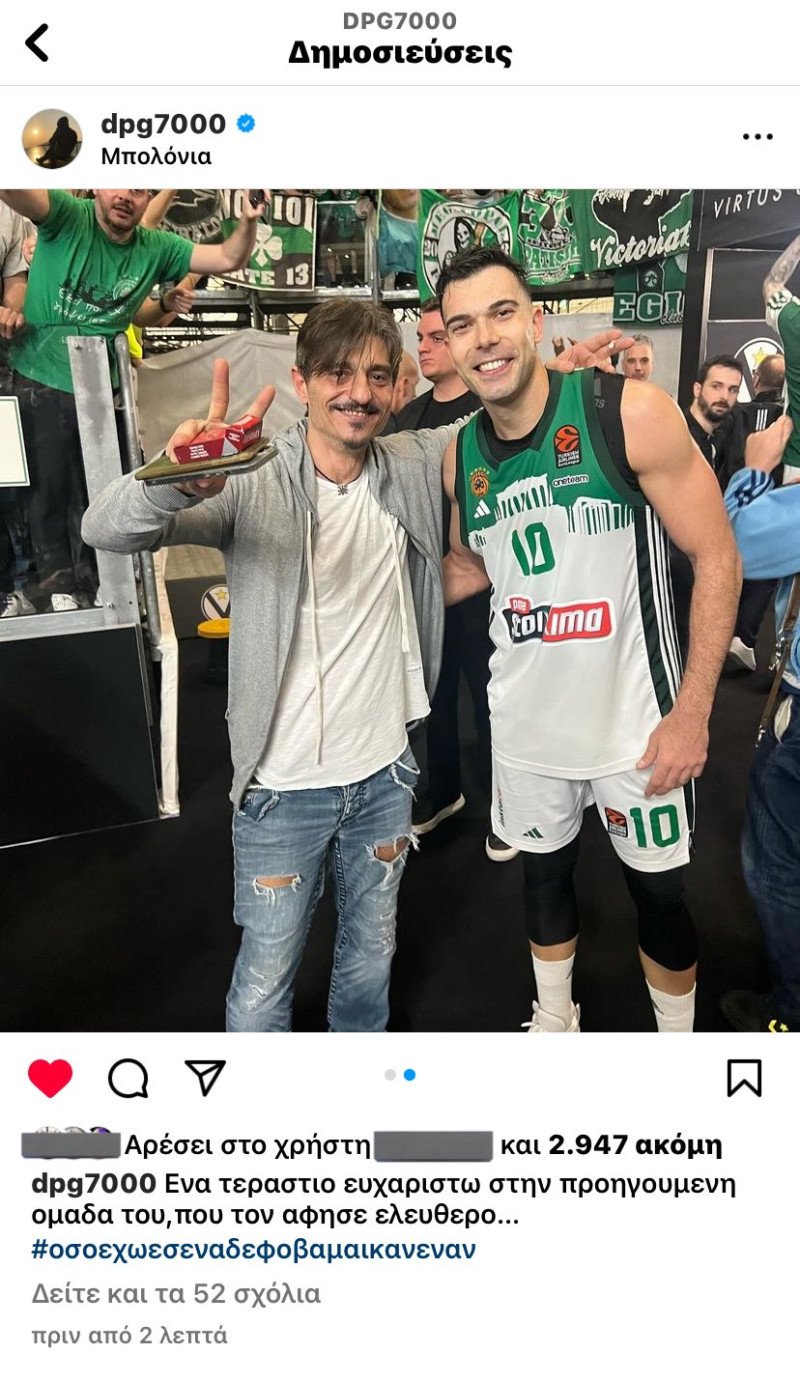Tap the carousel page indicator dots
Viewport: 800px width, 1381px height.
point(400,1075)
